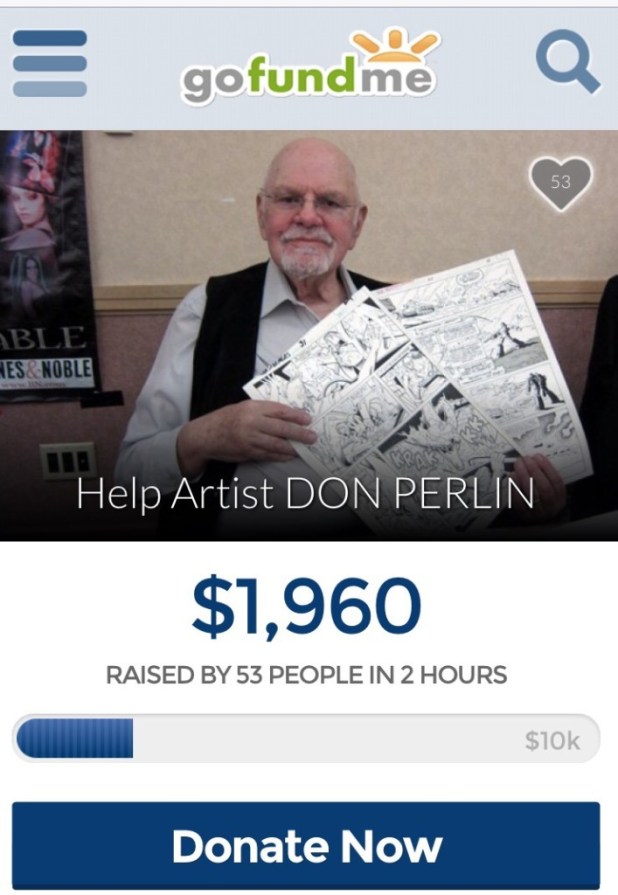The width and height of the screenshot is (618, 895).
Task: Tap the Donate Now button
Action: point(306,846)
